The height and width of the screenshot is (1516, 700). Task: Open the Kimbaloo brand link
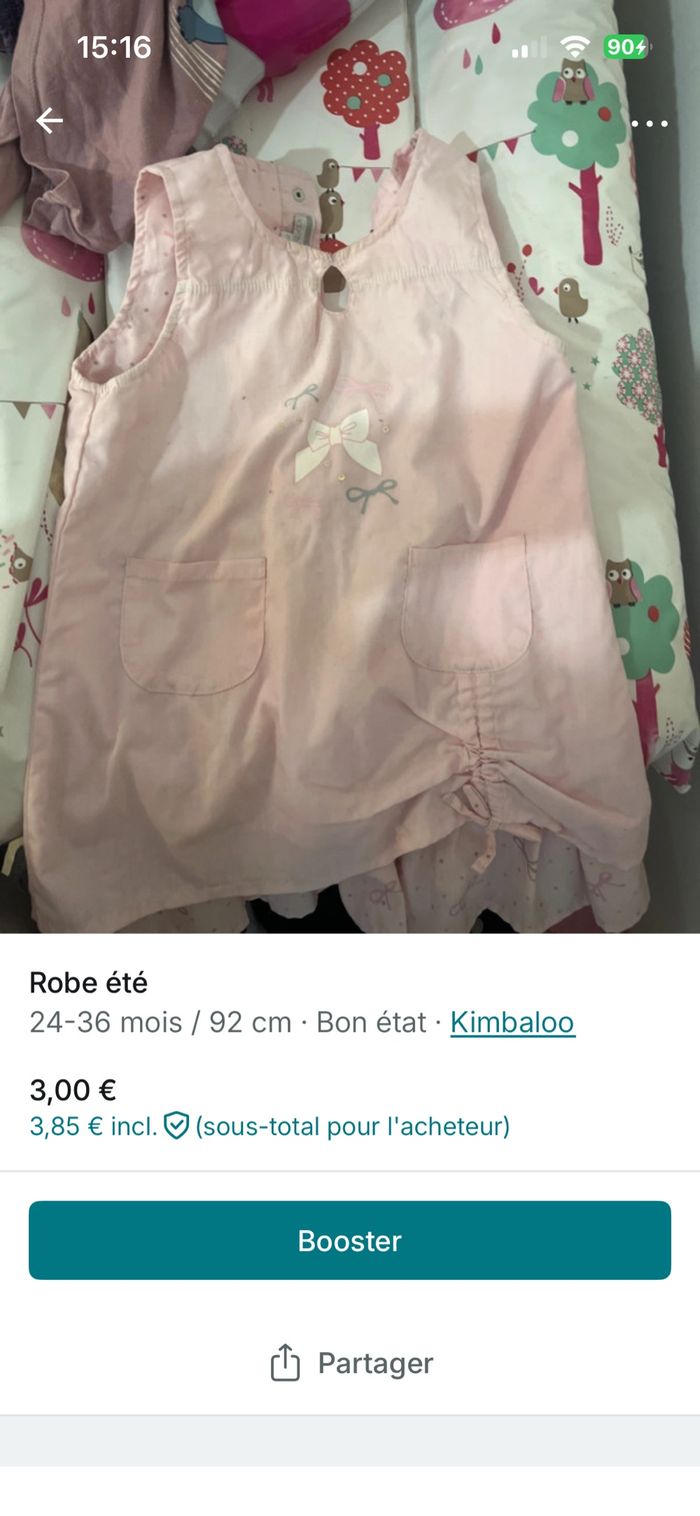pyautogui.click(x=512, y=1022)
